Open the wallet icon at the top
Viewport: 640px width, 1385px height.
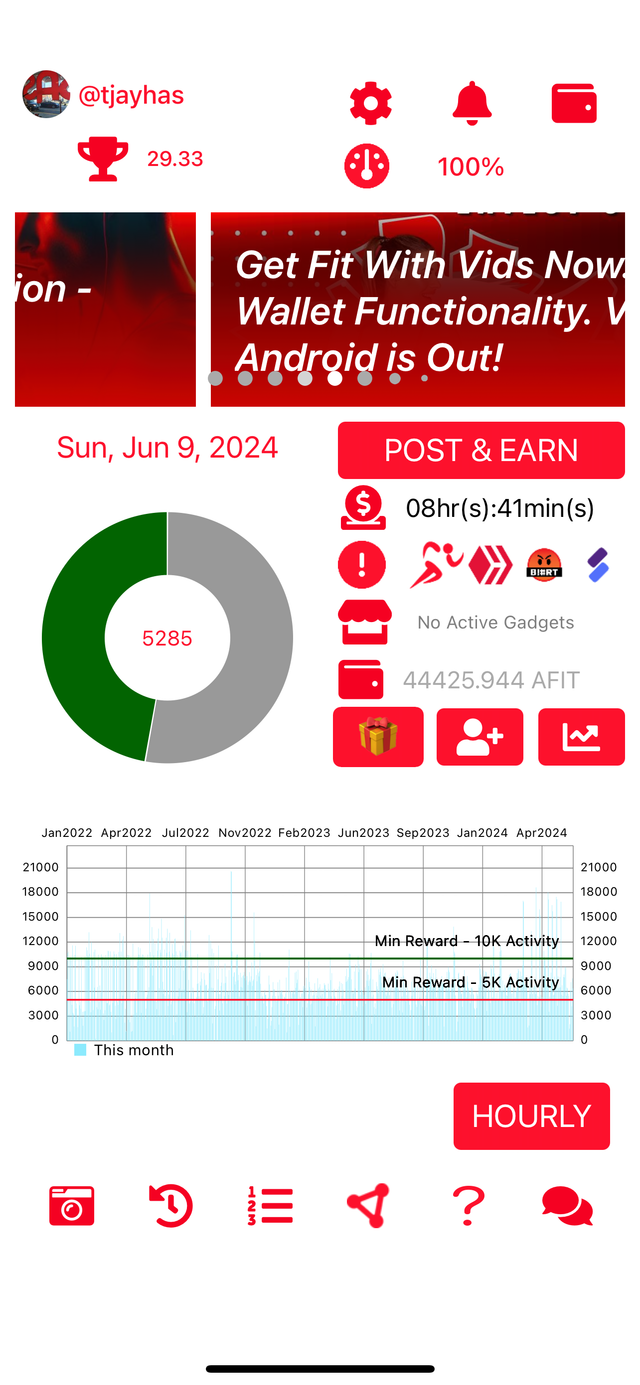[x=574, y=103]
